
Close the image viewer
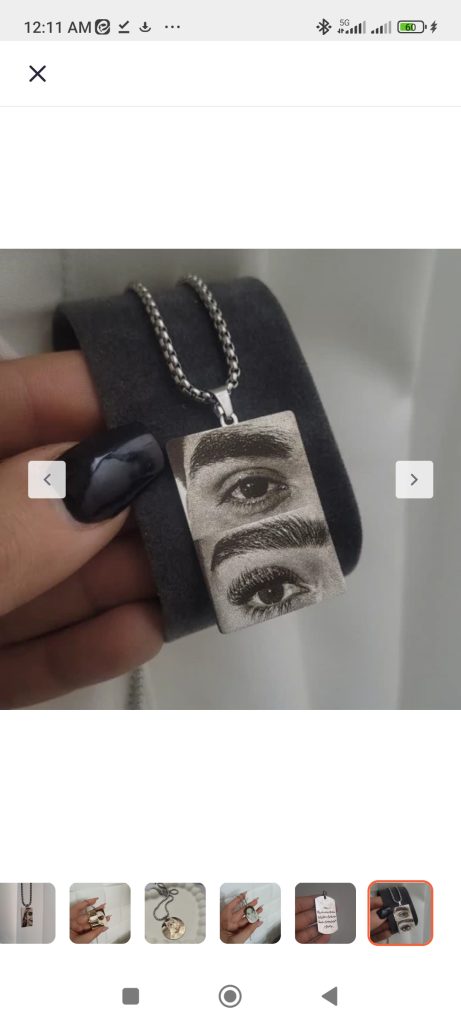[x=38, y=74]
